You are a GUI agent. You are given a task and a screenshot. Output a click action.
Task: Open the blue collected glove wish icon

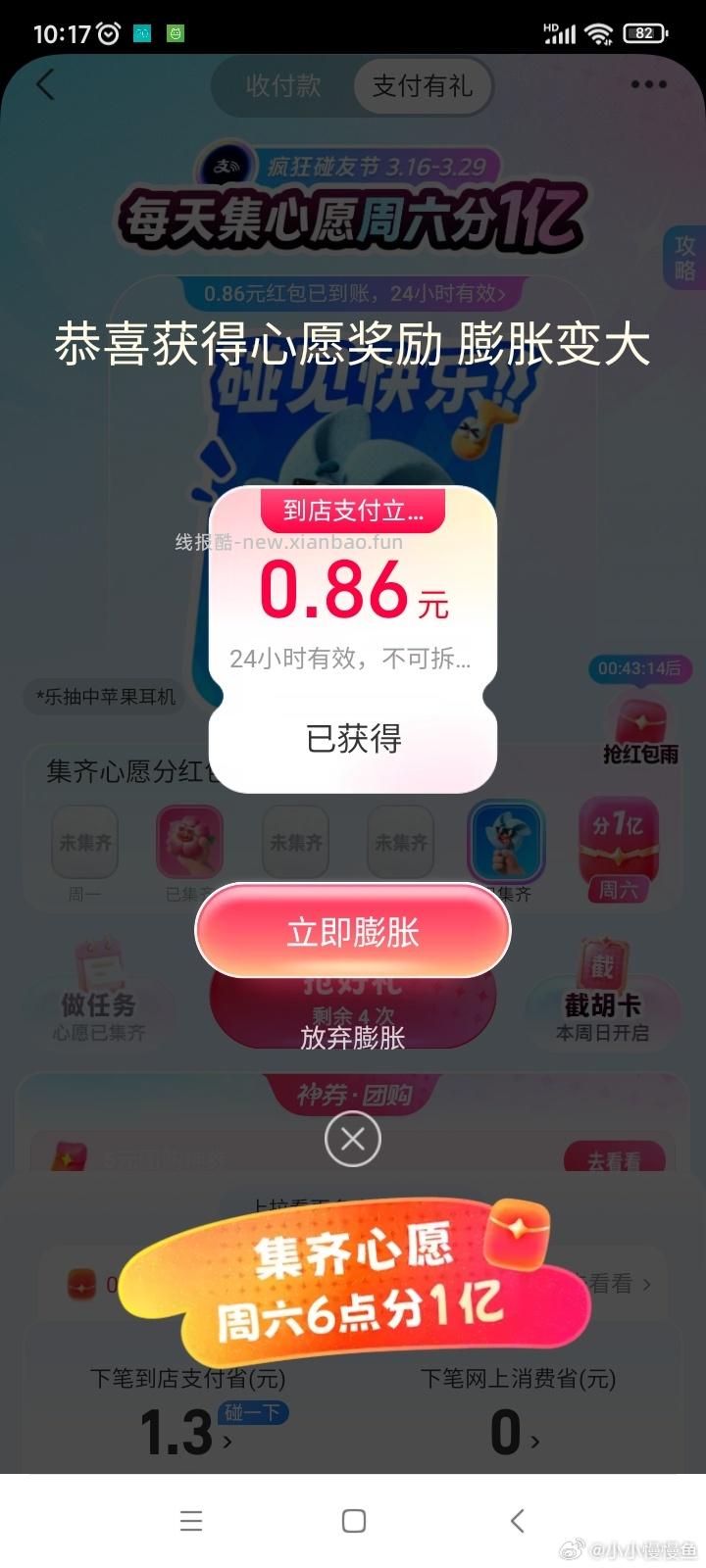[506, 841]
